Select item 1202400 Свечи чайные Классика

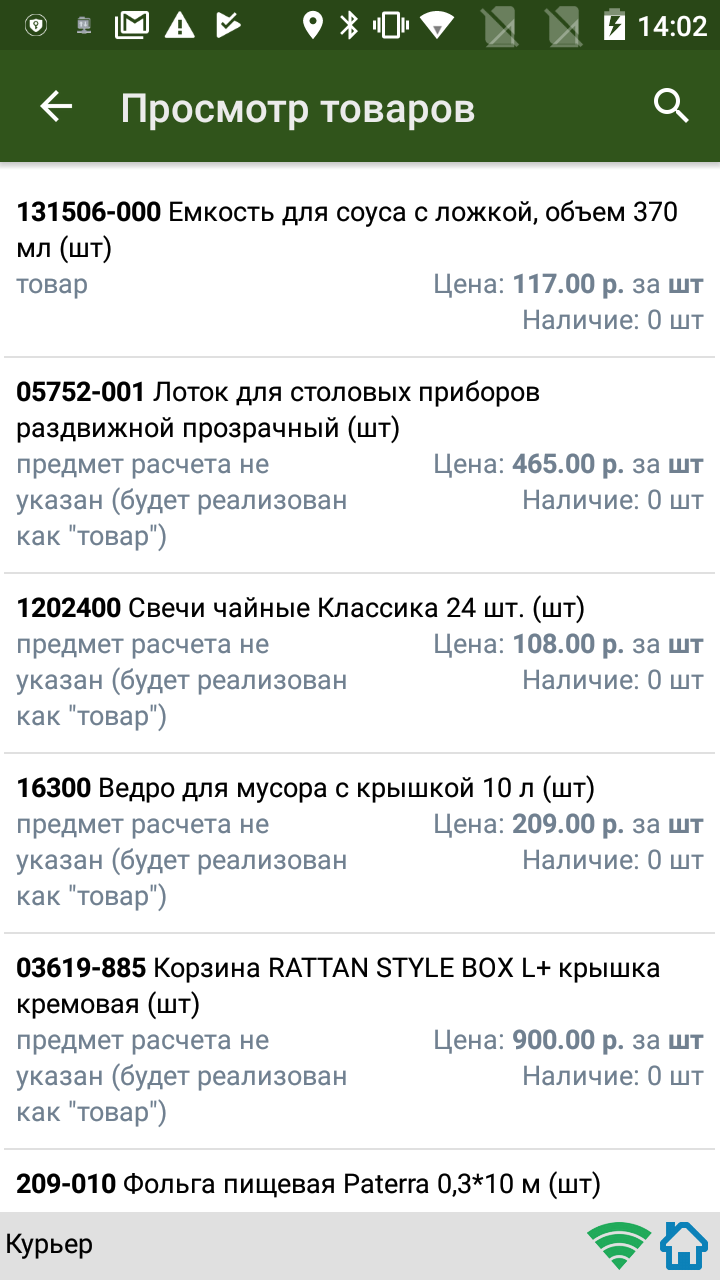[x=360, y=663]
